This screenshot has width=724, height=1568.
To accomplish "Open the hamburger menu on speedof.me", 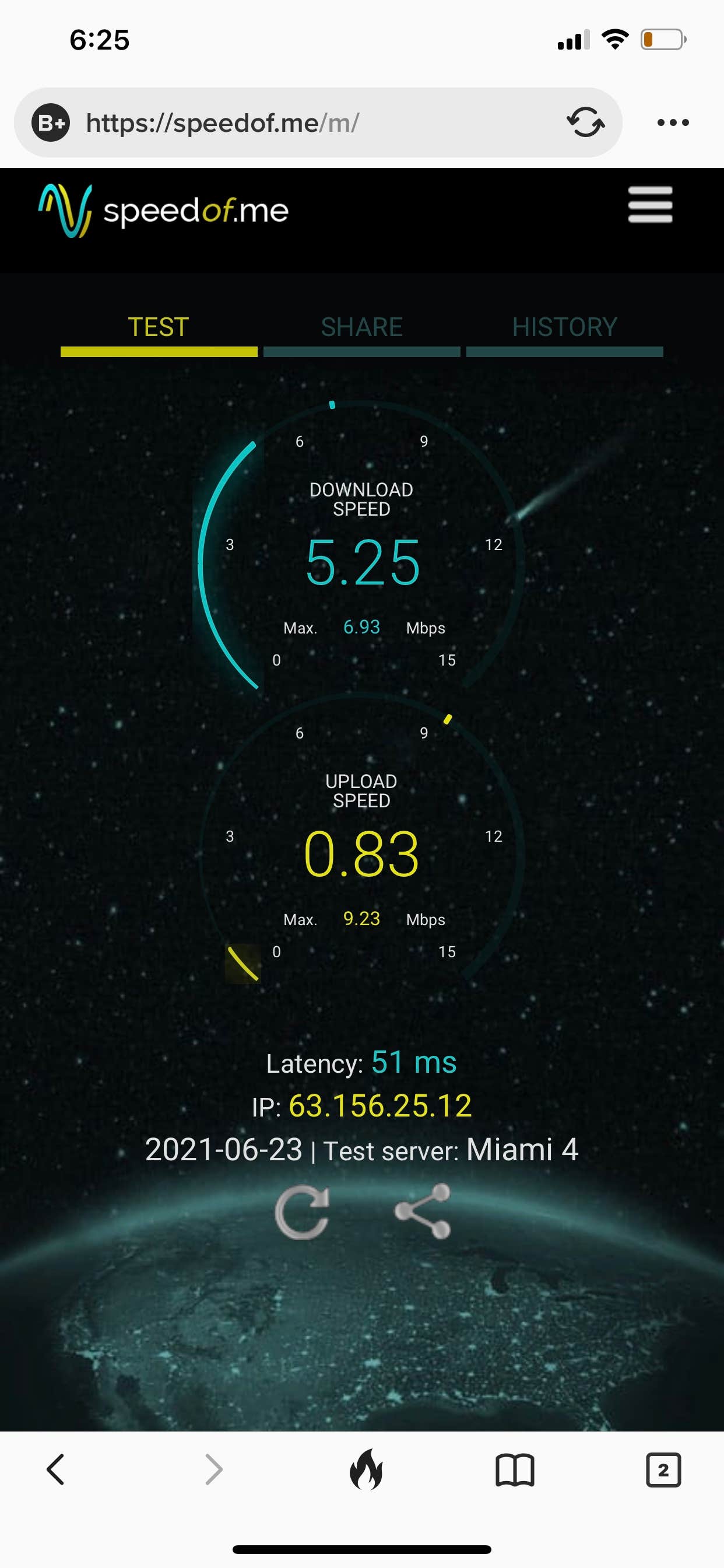I will (x=650, y=205).
